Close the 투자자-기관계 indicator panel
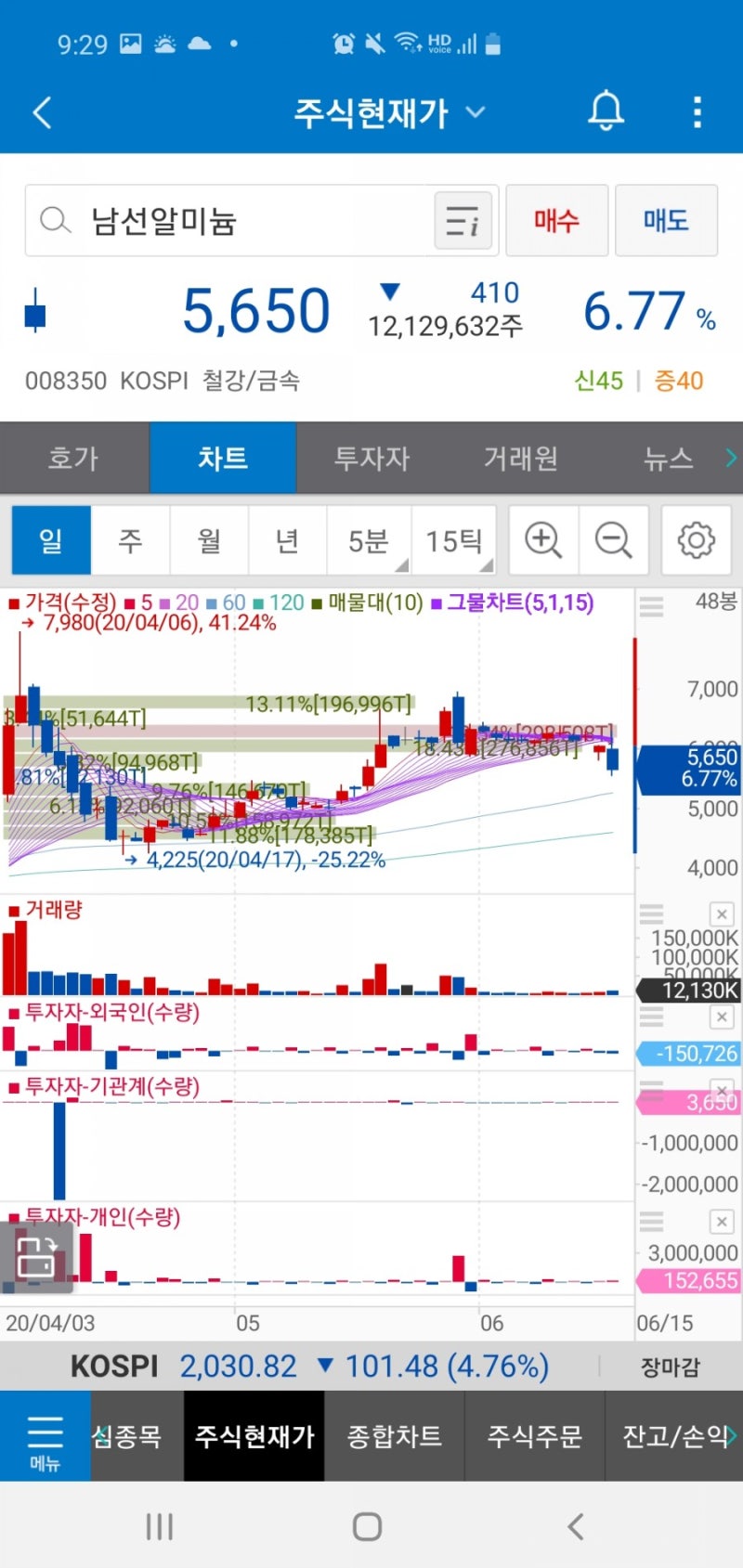This screenshot has width=743, height=1568. pos(722,1089)
